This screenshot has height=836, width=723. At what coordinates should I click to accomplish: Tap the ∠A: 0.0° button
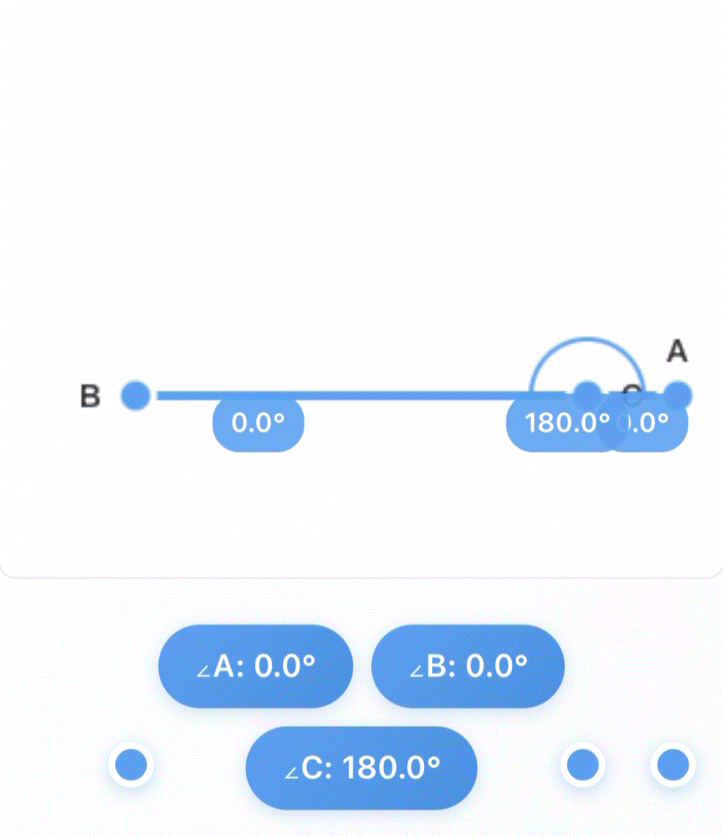[x=255, y=666]
